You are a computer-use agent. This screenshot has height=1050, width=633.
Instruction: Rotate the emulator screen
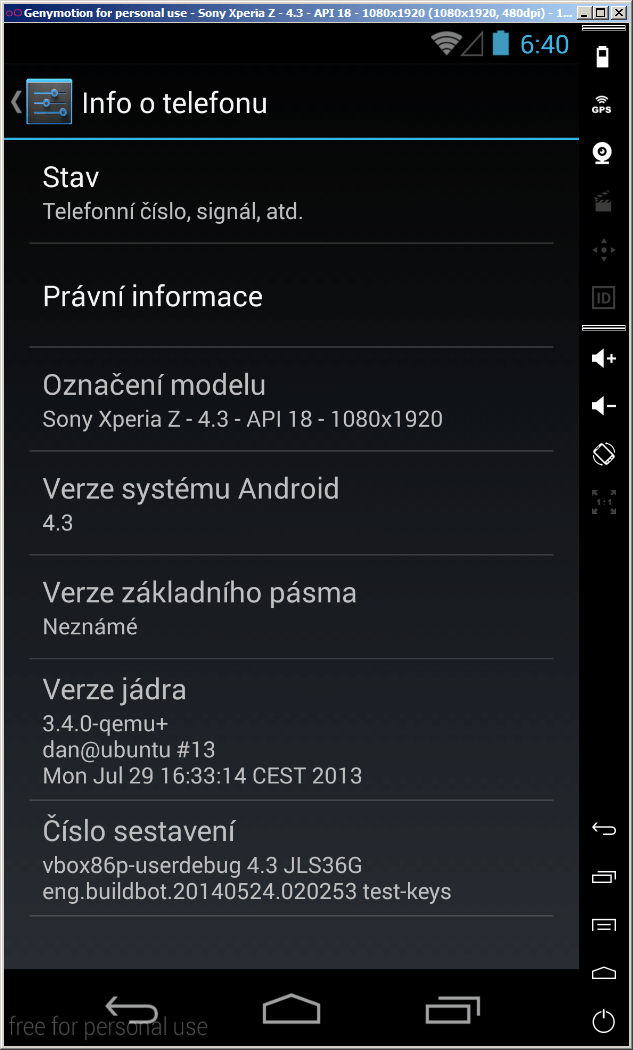click(x=604, y=454)
